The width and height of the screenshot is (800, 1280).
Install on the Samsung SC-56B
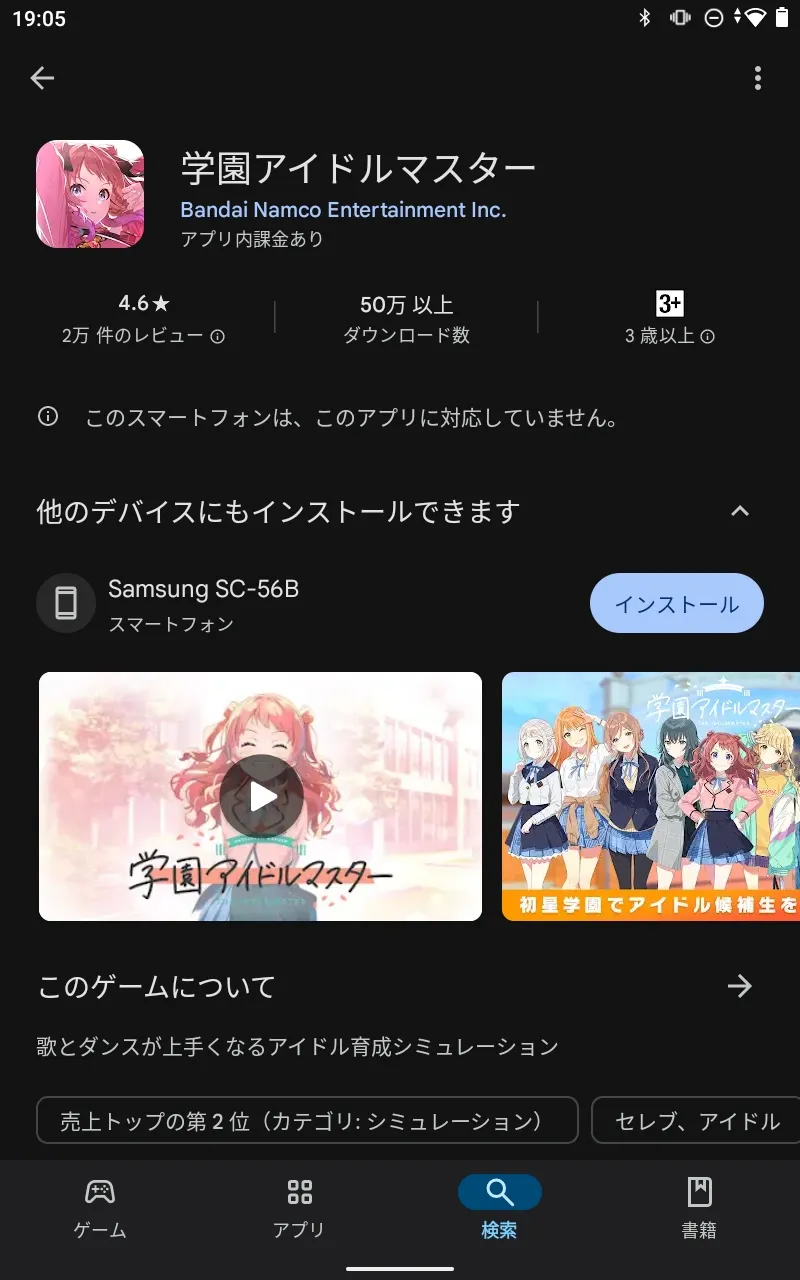click(x=677, y=604)
